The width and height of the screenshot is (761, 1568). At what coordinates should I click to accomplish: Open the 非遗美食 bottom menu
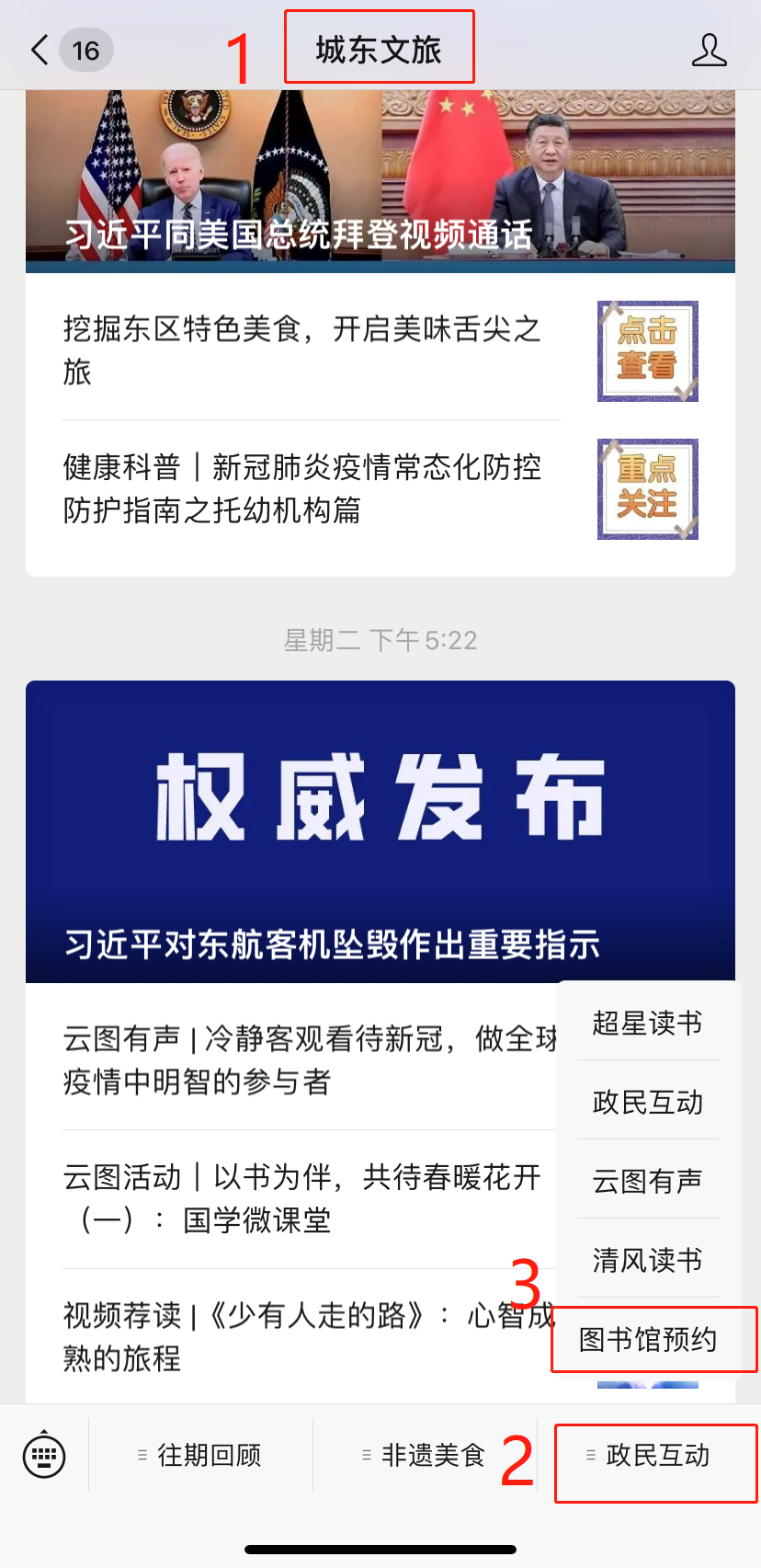click(425, 1456)
